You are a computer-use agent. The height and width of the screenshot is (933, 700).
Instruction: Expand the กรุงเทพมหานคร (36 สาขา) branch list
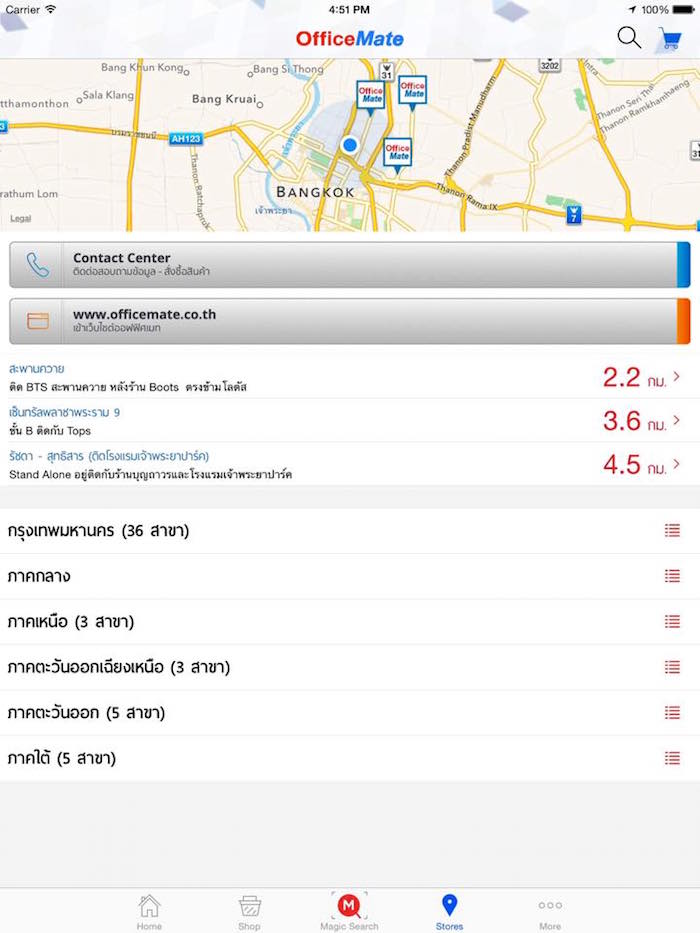point(349,531)
